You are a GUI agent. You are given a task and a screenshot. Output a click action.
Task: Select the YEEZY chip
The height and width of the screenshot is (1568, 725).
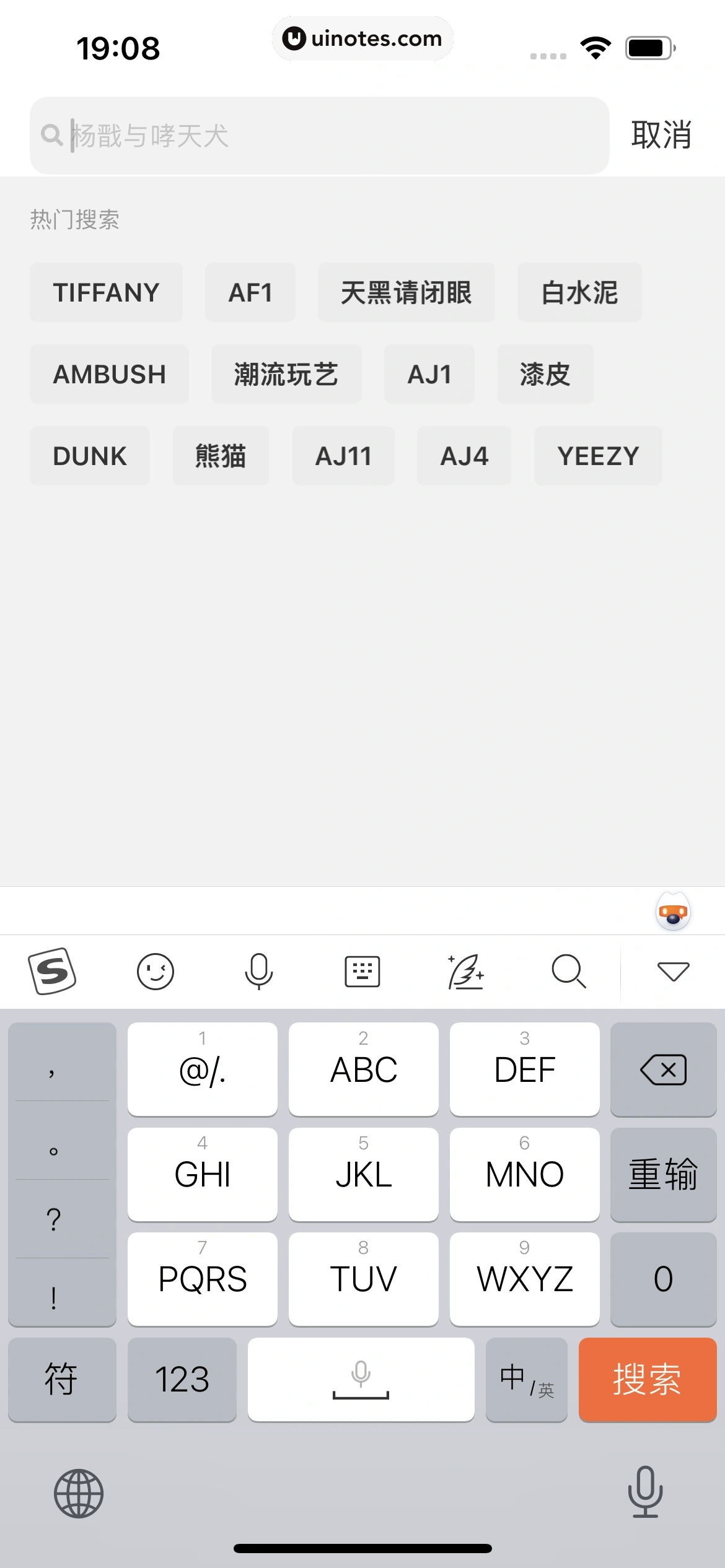click(x=598, y=456)
